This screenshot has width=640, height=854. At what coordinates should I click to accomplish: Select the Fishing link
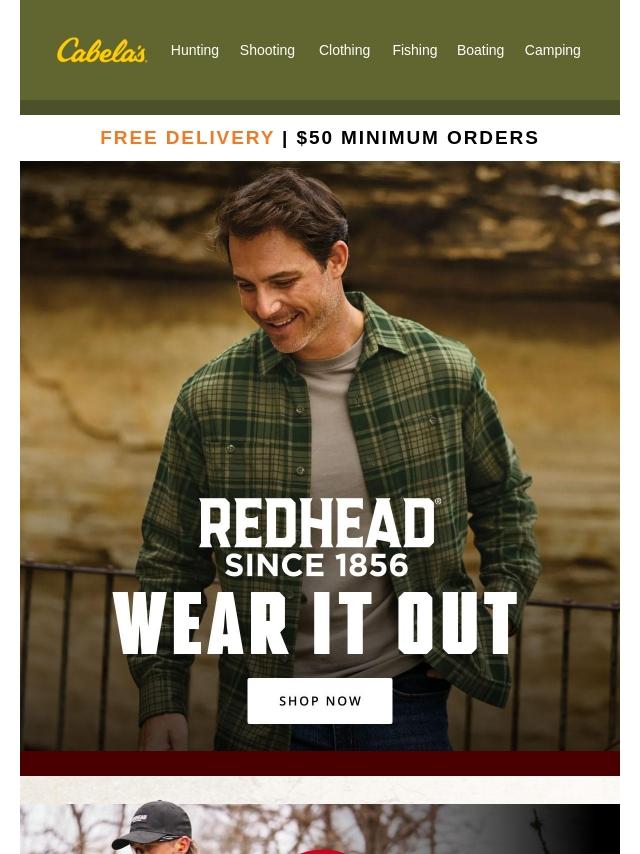[x=414, y=50]
